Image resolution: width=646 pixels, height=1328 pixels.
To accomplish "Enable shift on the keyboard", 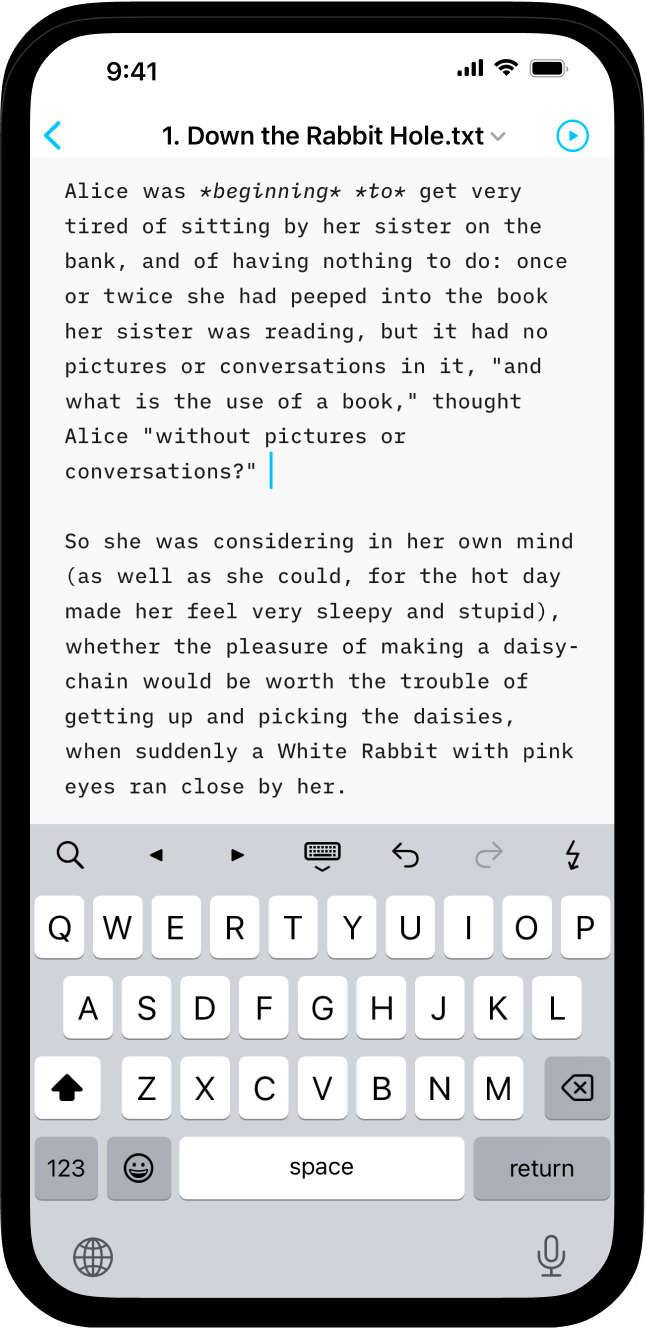I will click(x=67, y=1088).
